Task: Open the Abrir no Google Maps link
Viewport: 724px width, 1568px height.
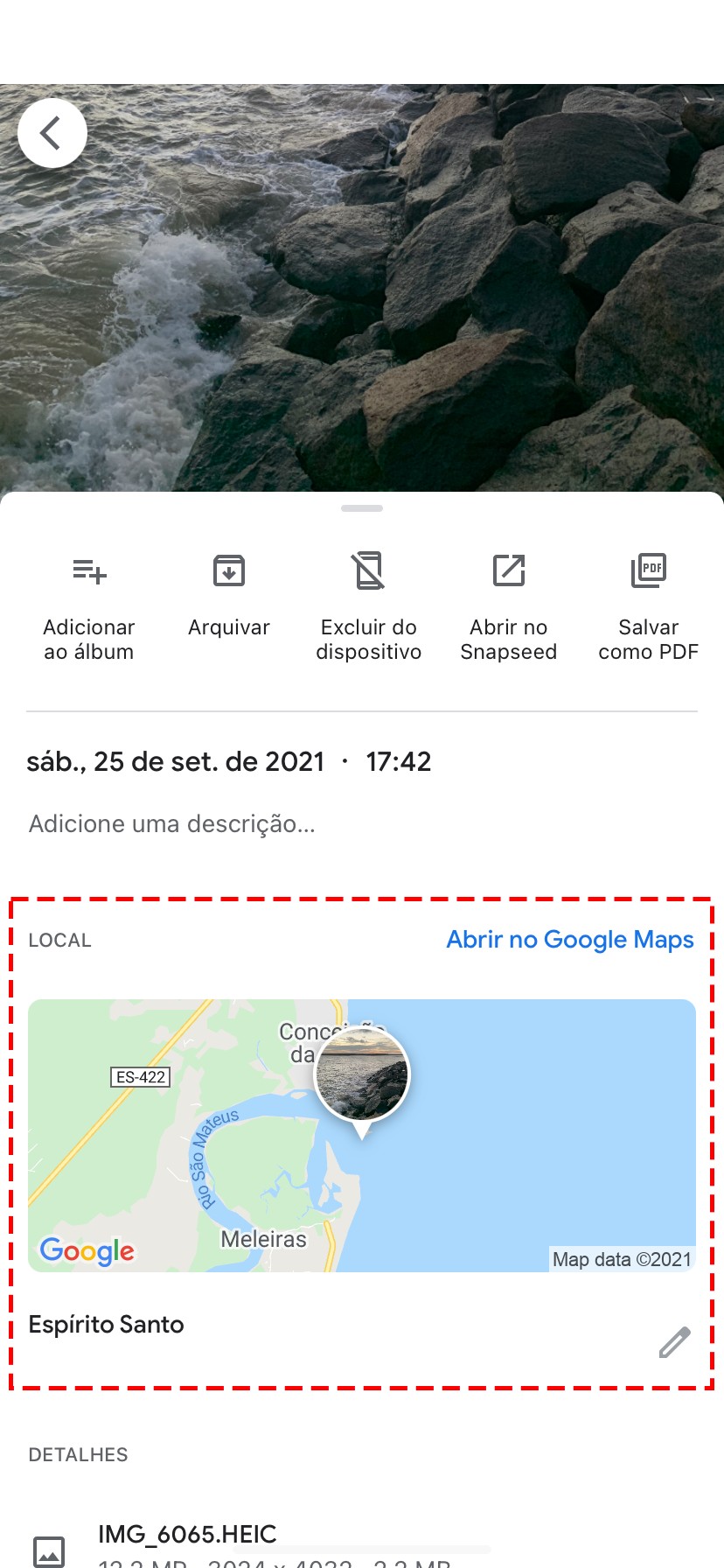Action: 570,940
